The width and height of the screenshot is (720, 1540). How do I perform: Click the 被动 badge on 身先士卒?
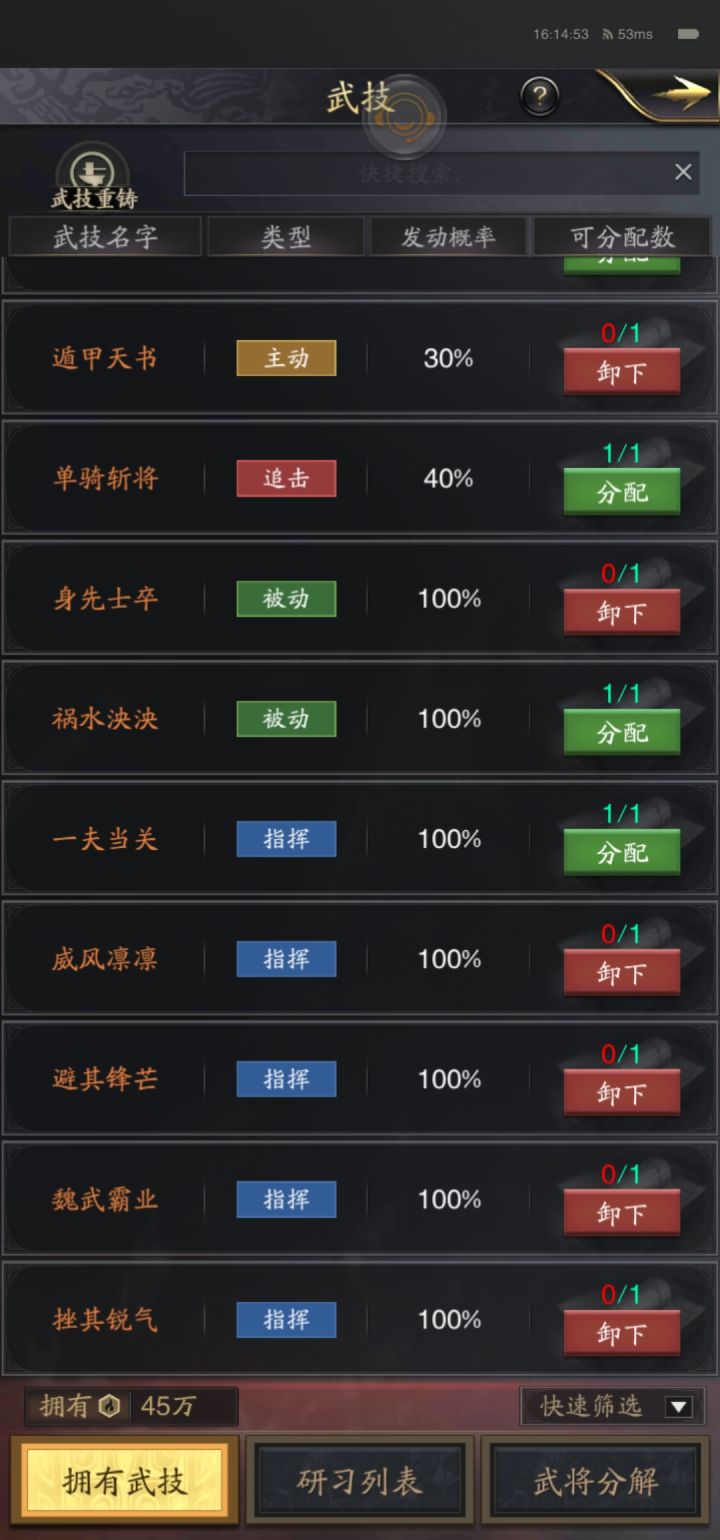coord(286,598)
